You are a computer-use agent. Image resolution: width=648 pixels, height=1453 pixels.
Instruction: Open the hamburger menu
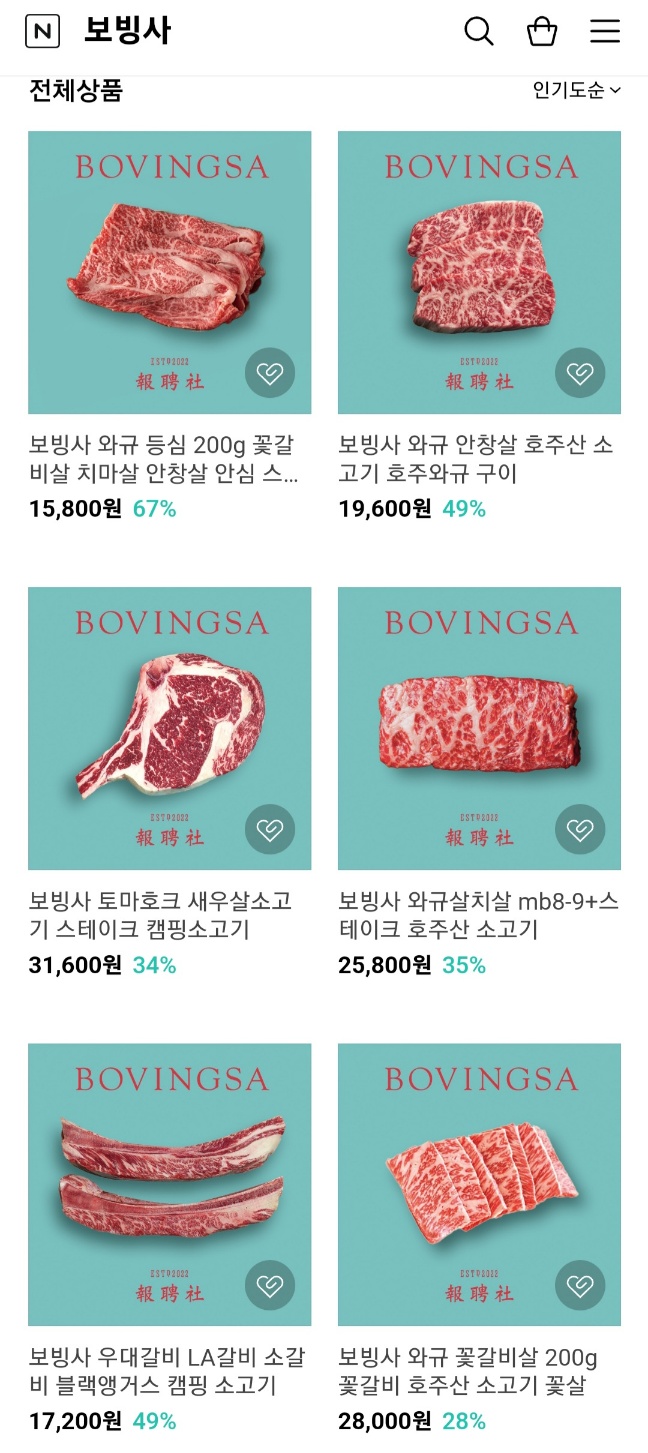(605, 32)
